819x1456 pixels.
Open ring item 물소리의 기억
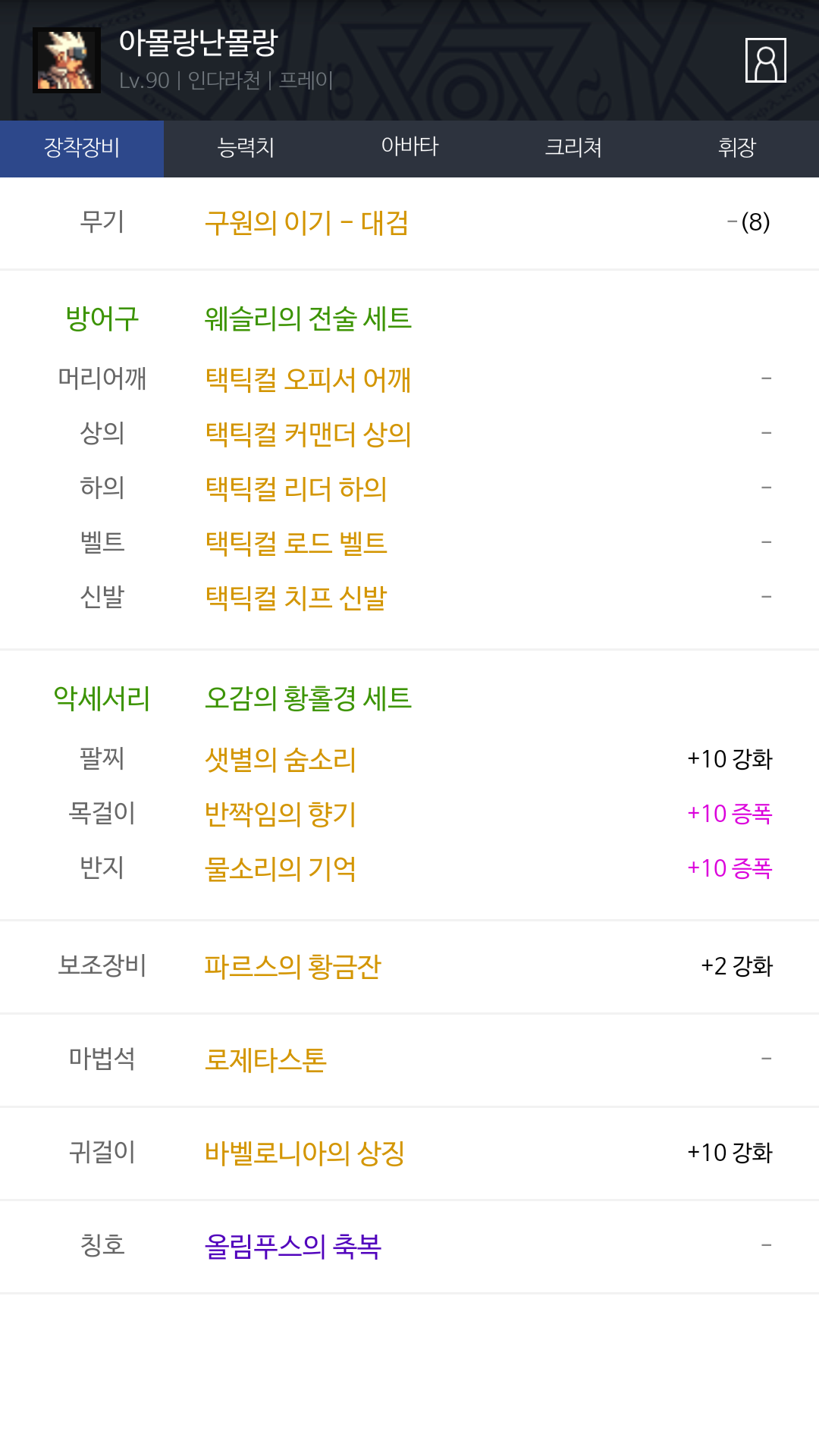coord(281,868)
